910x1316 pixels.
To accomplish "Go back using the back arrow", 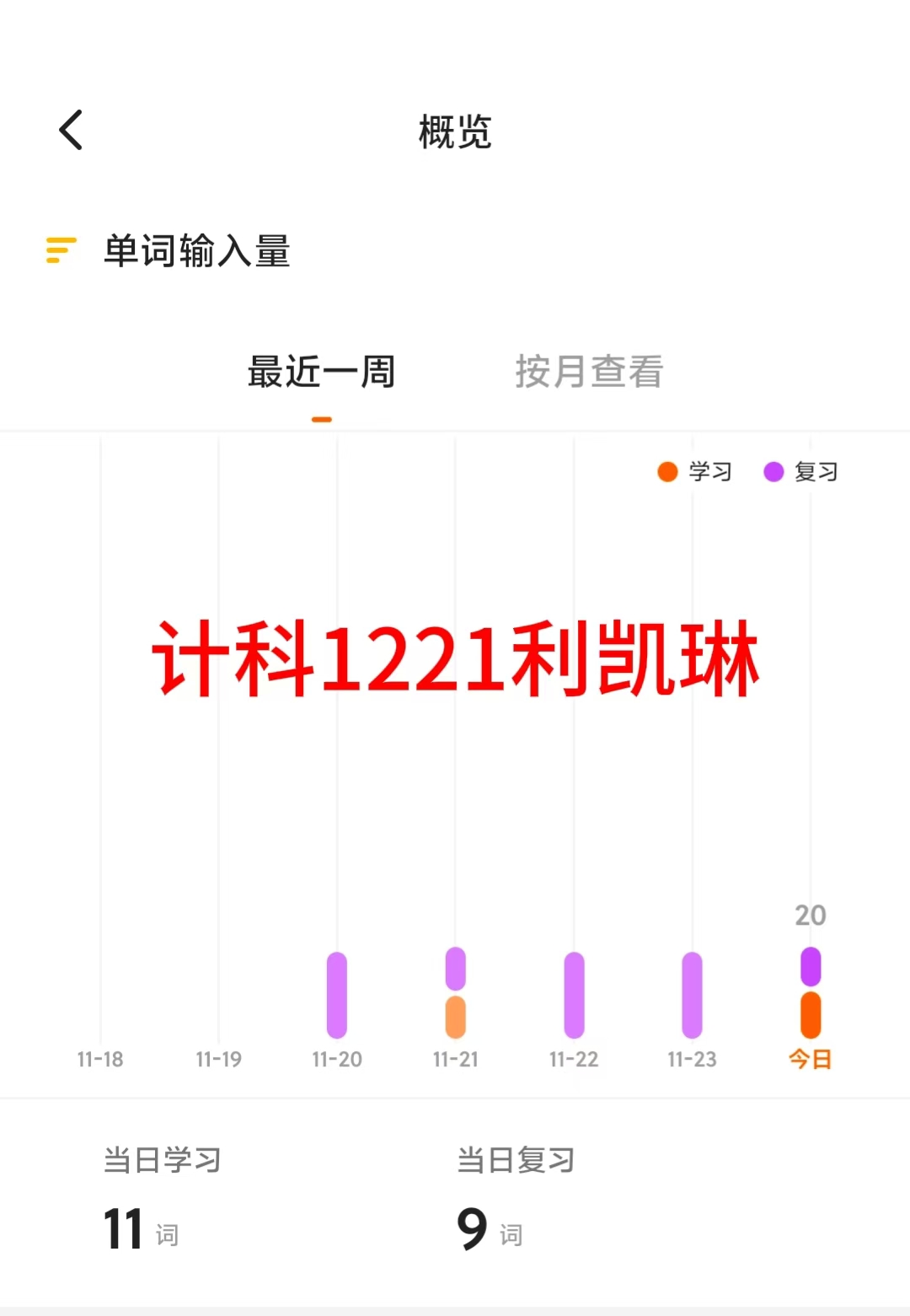I will pos(72,130).
